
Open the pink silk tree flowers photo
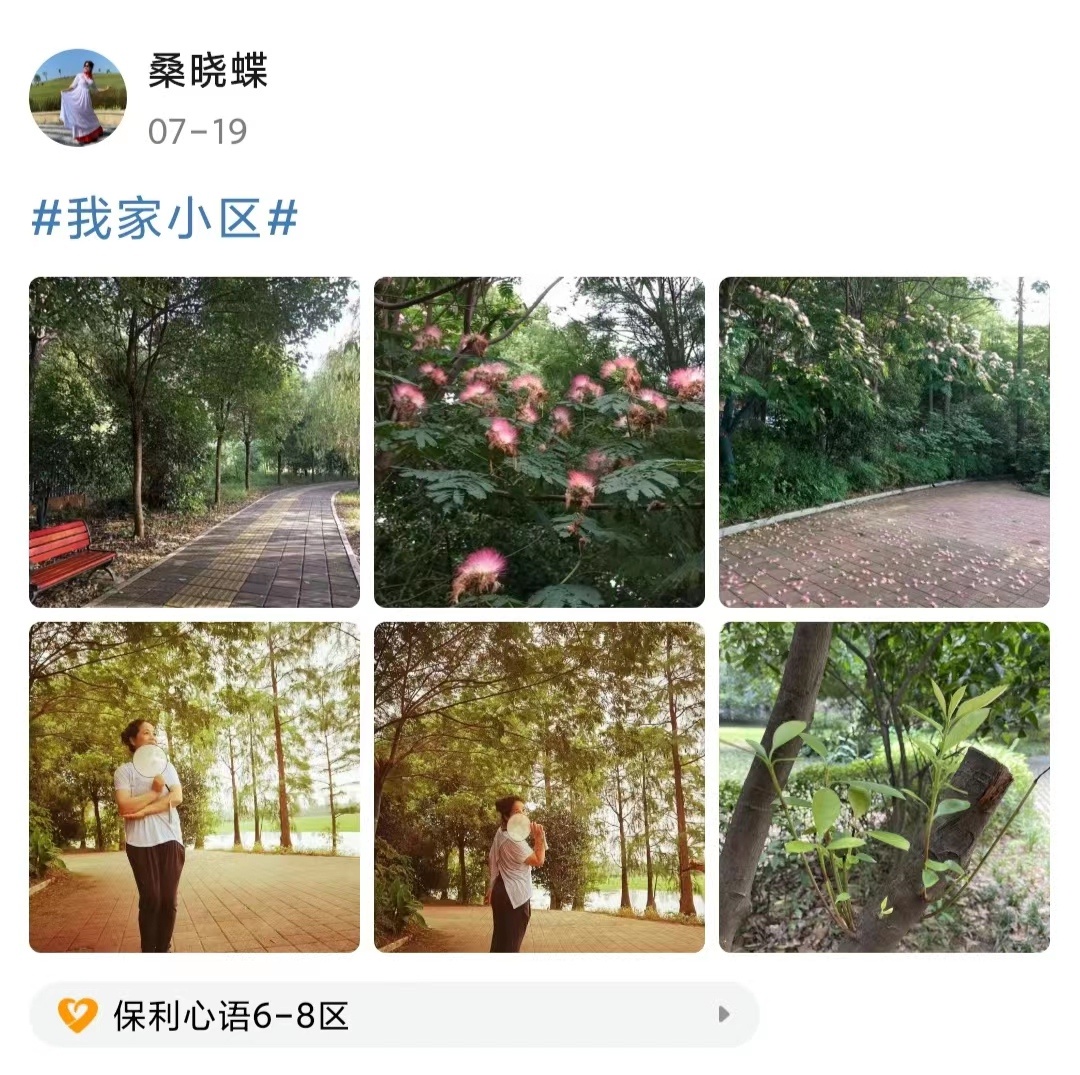(x=539, y=442)
